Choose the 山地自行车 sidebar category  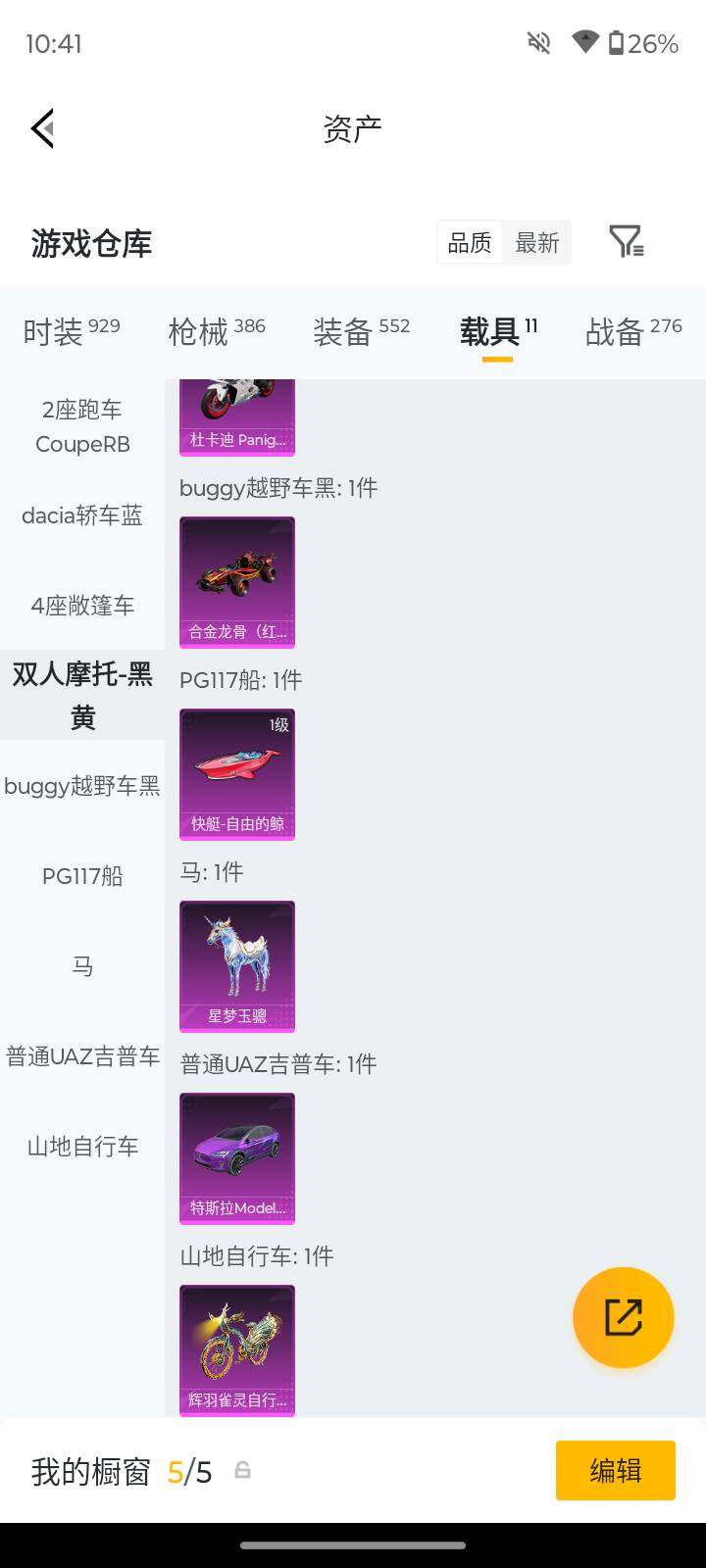click(x=81, y=1146)
